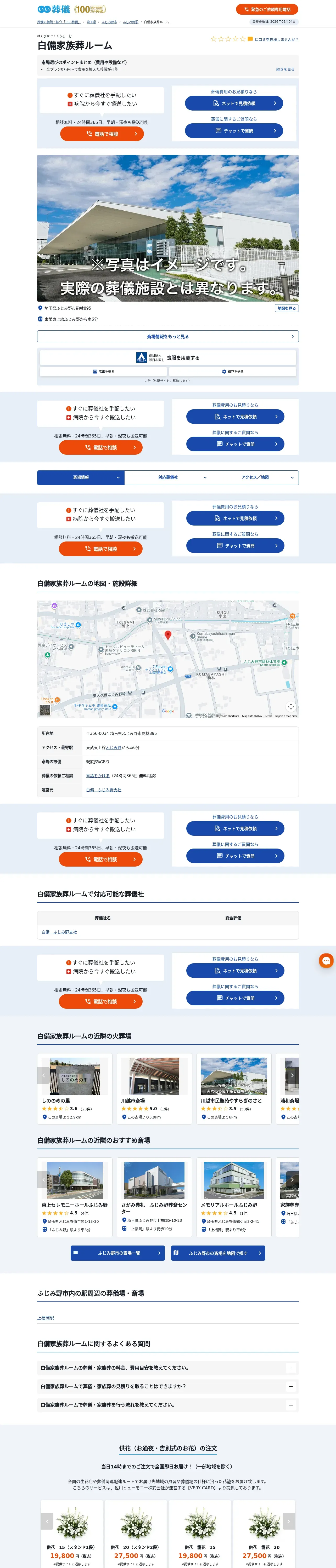This screenshot has height=1568, width=336.
Task: Open 斎場情報をもっと見る
Action: [x=168, y=336]
